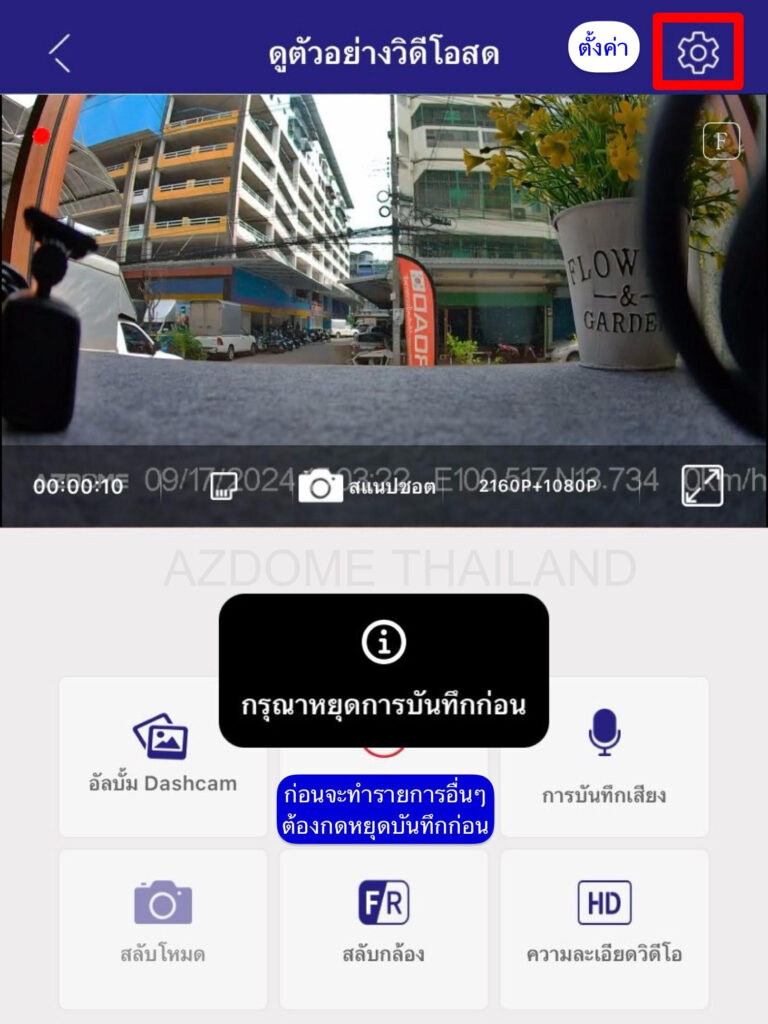768x1024 pixels.
Task: Take a snapshot with the สแนปชอต camera
Action: [x=320, y=487]
